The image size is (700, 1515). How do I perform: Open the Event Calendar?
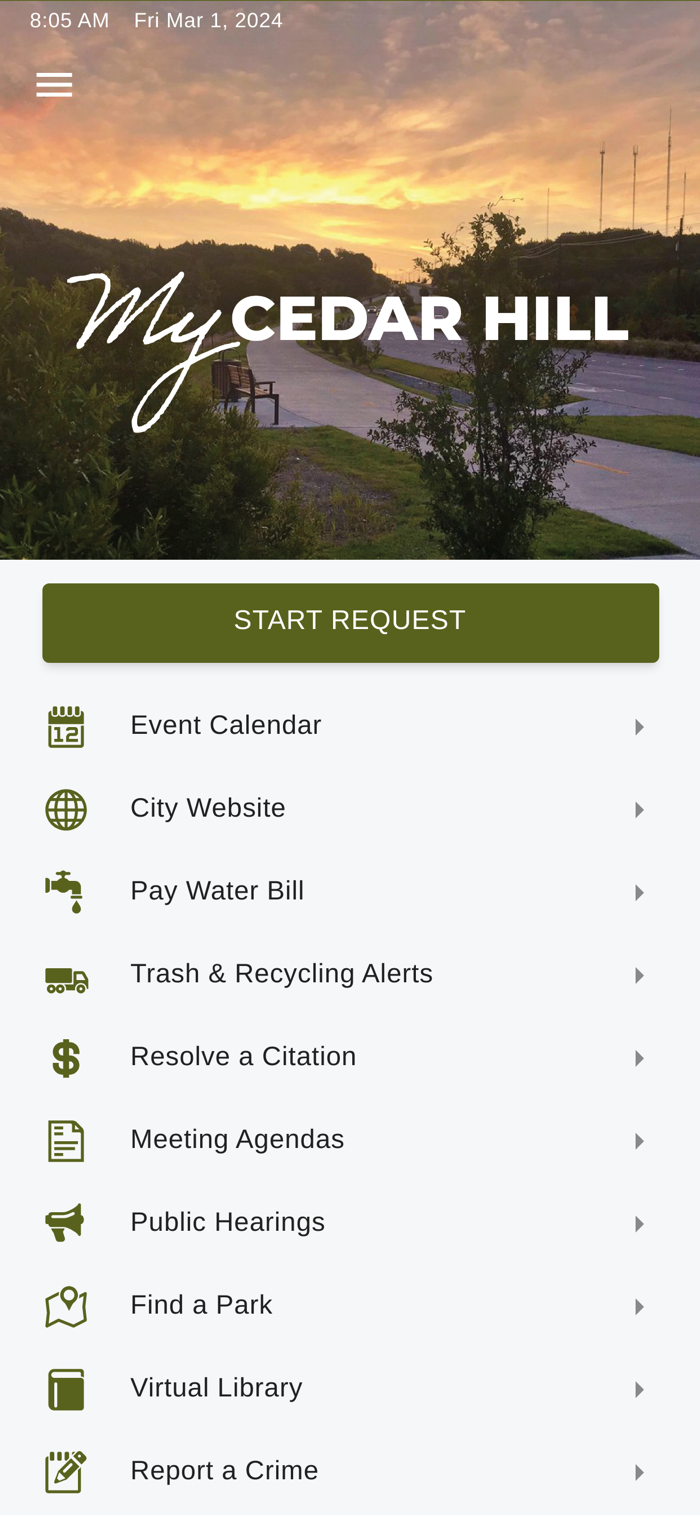[x=226, y=726]
